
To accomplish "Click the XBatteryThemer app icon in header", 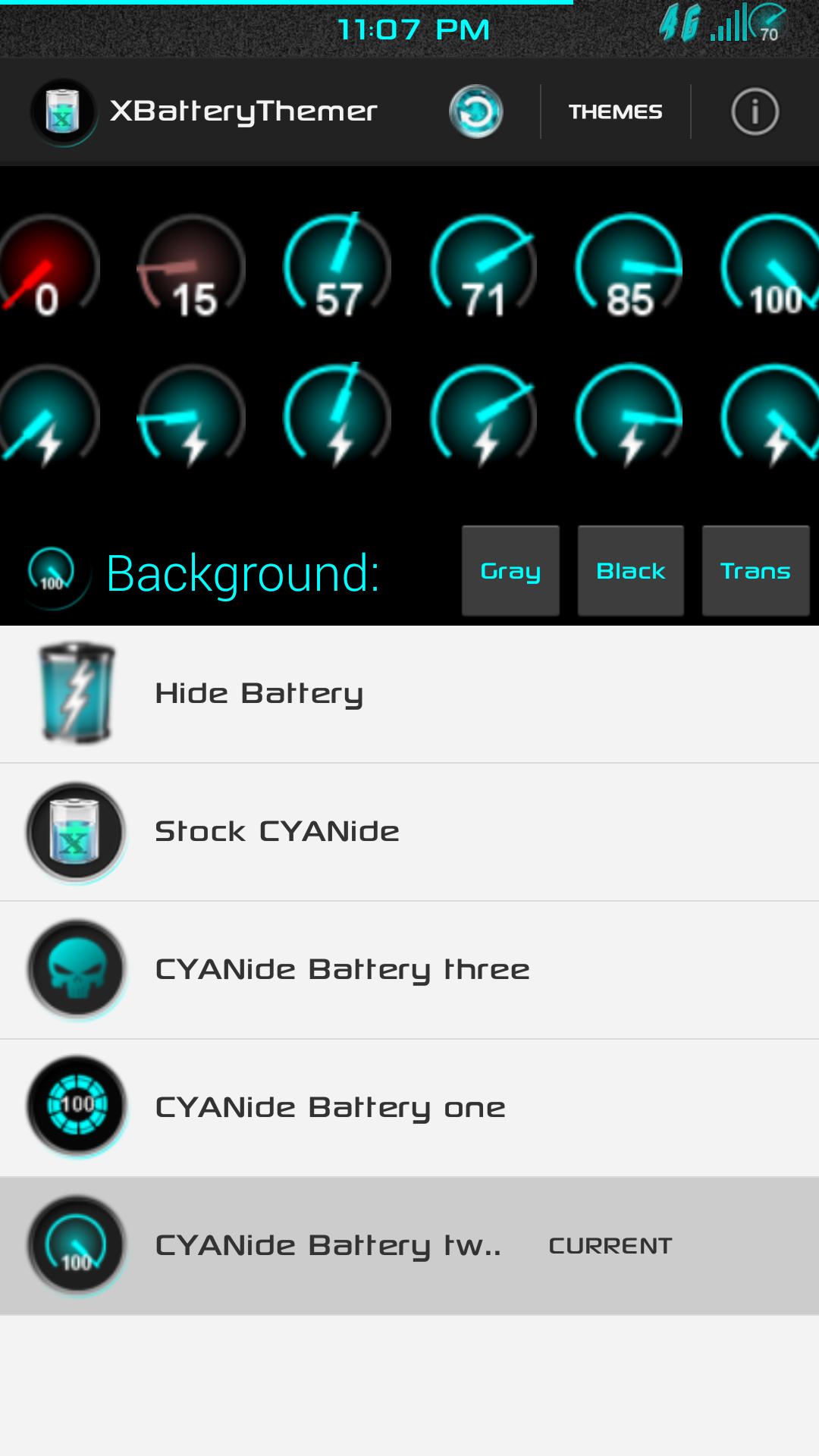I will pyautogui.click(x=64, y=111).
